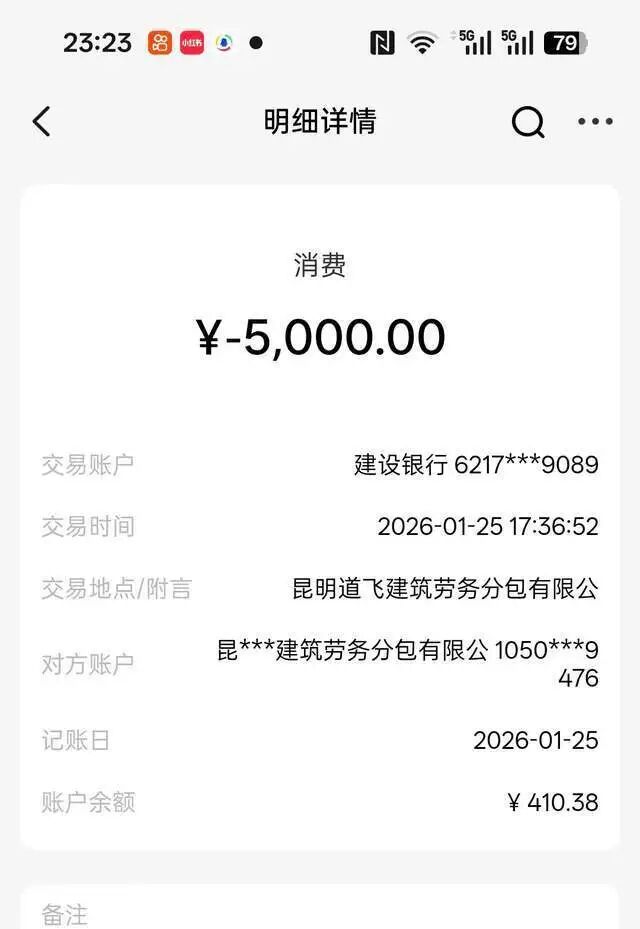
Task: Open the three-dot overflow menu
Action: tap(595, 122)
